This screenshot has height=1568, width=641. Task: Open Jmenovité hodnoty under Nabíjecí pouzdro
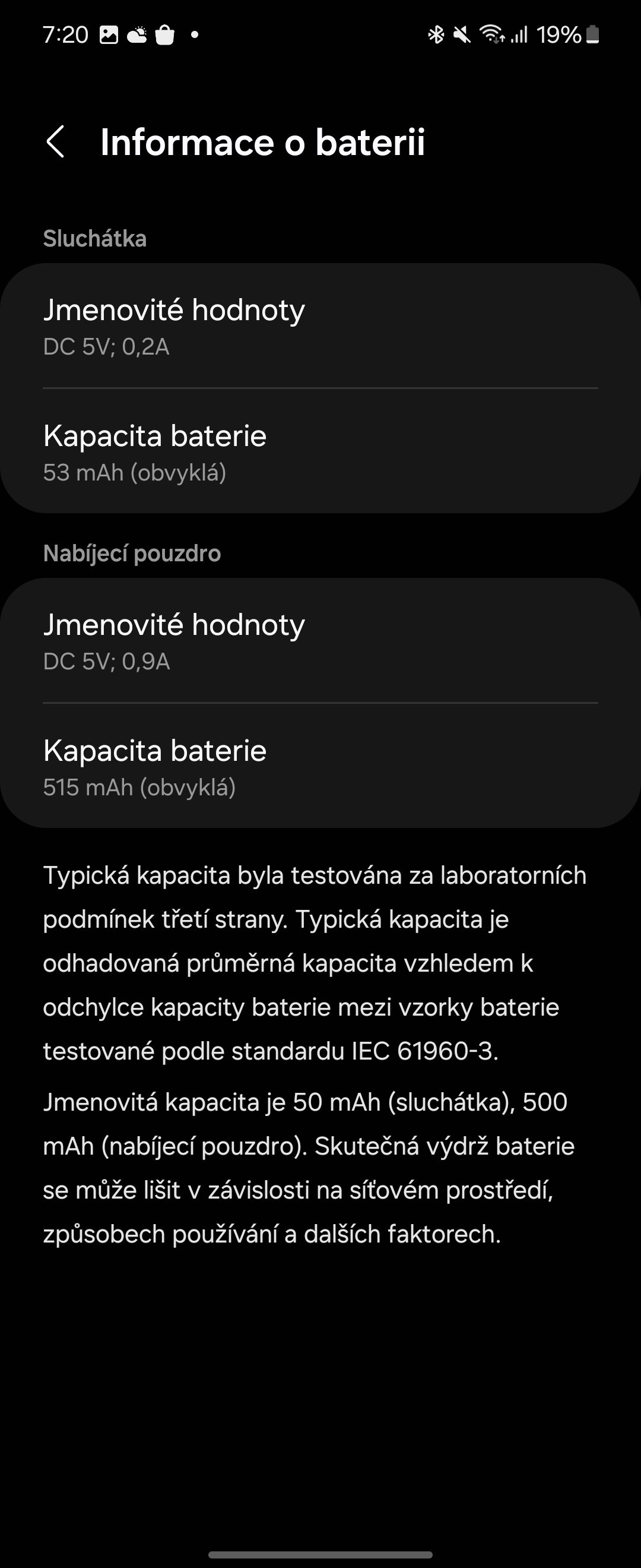coord(174,625)
